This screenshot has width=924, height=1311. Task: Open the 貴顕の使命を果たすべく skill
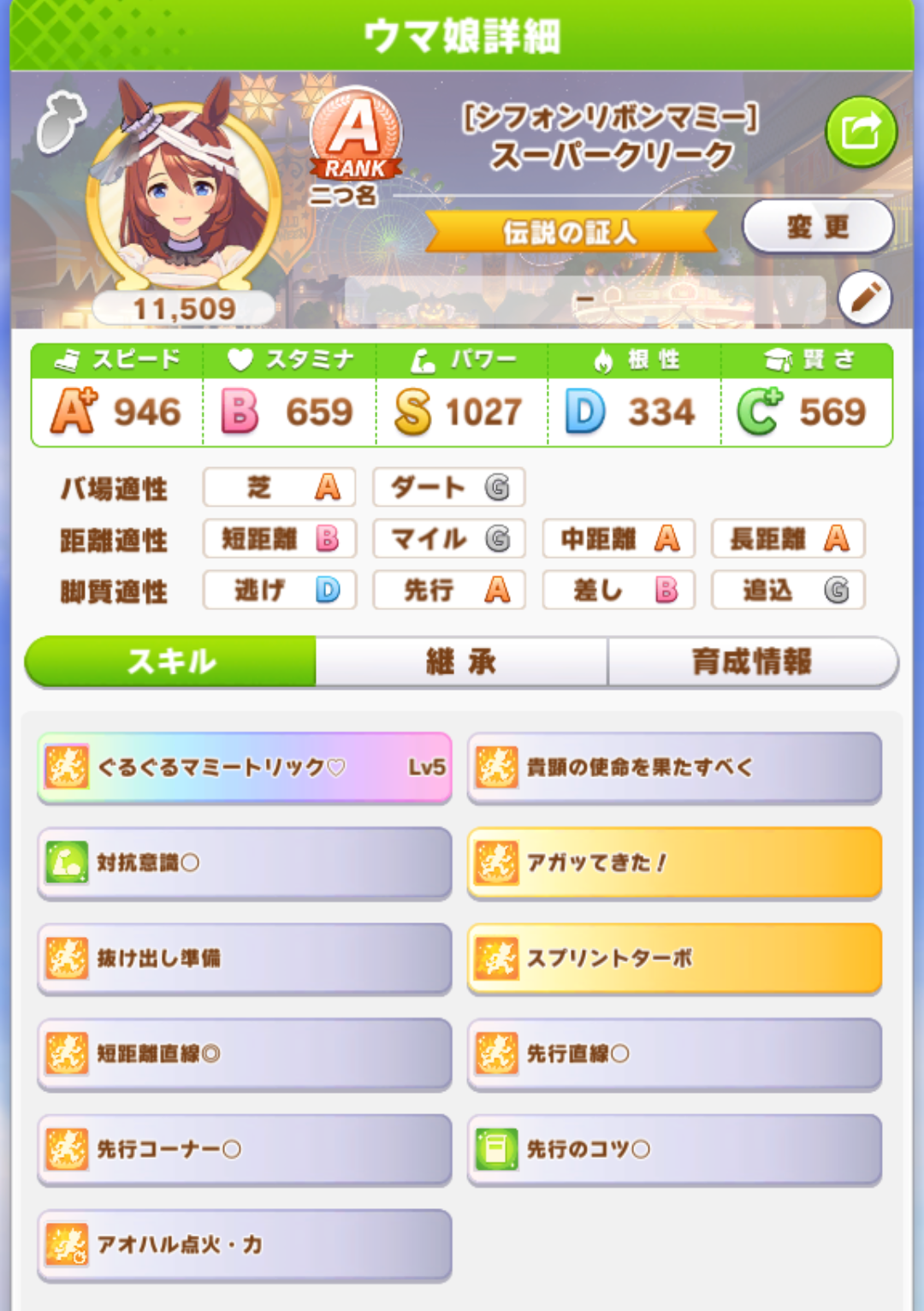[x=674, y=768]
